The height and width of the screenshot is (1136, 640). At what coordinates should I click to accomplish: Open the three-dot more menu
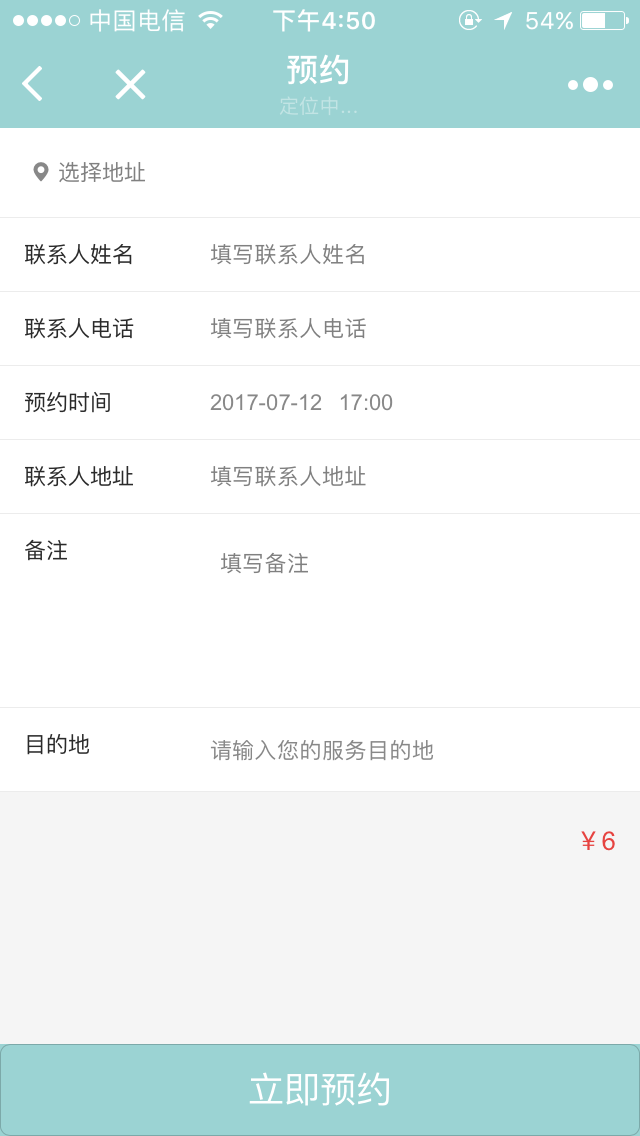pyautogui.click(x=590, y=85)
